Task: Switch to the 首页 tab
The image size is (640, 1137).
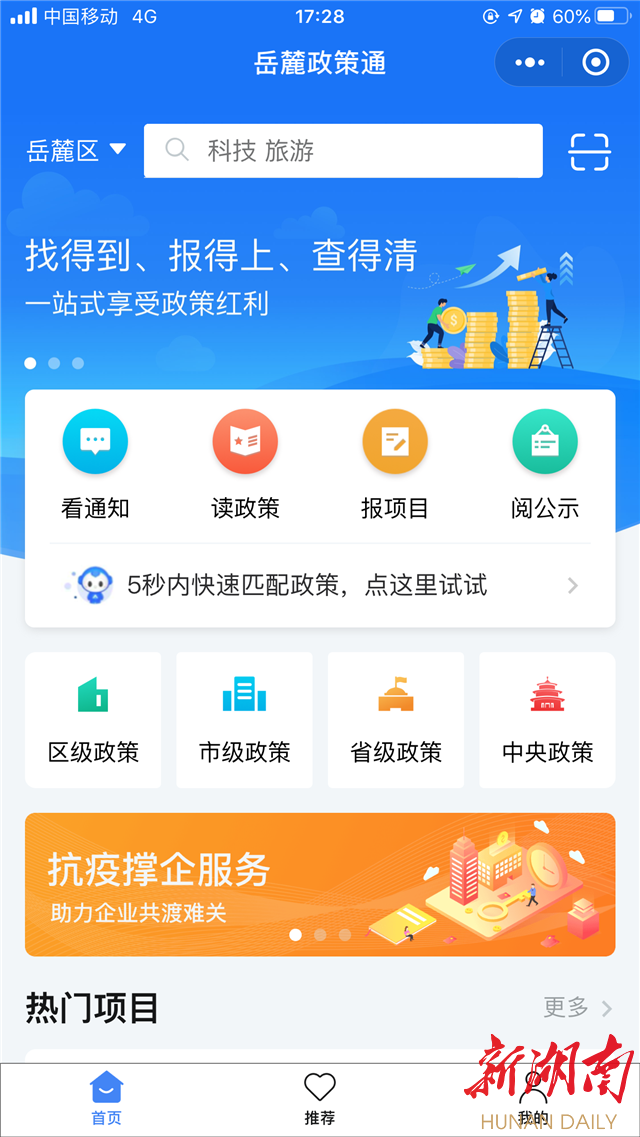Action: point(106,1099)
